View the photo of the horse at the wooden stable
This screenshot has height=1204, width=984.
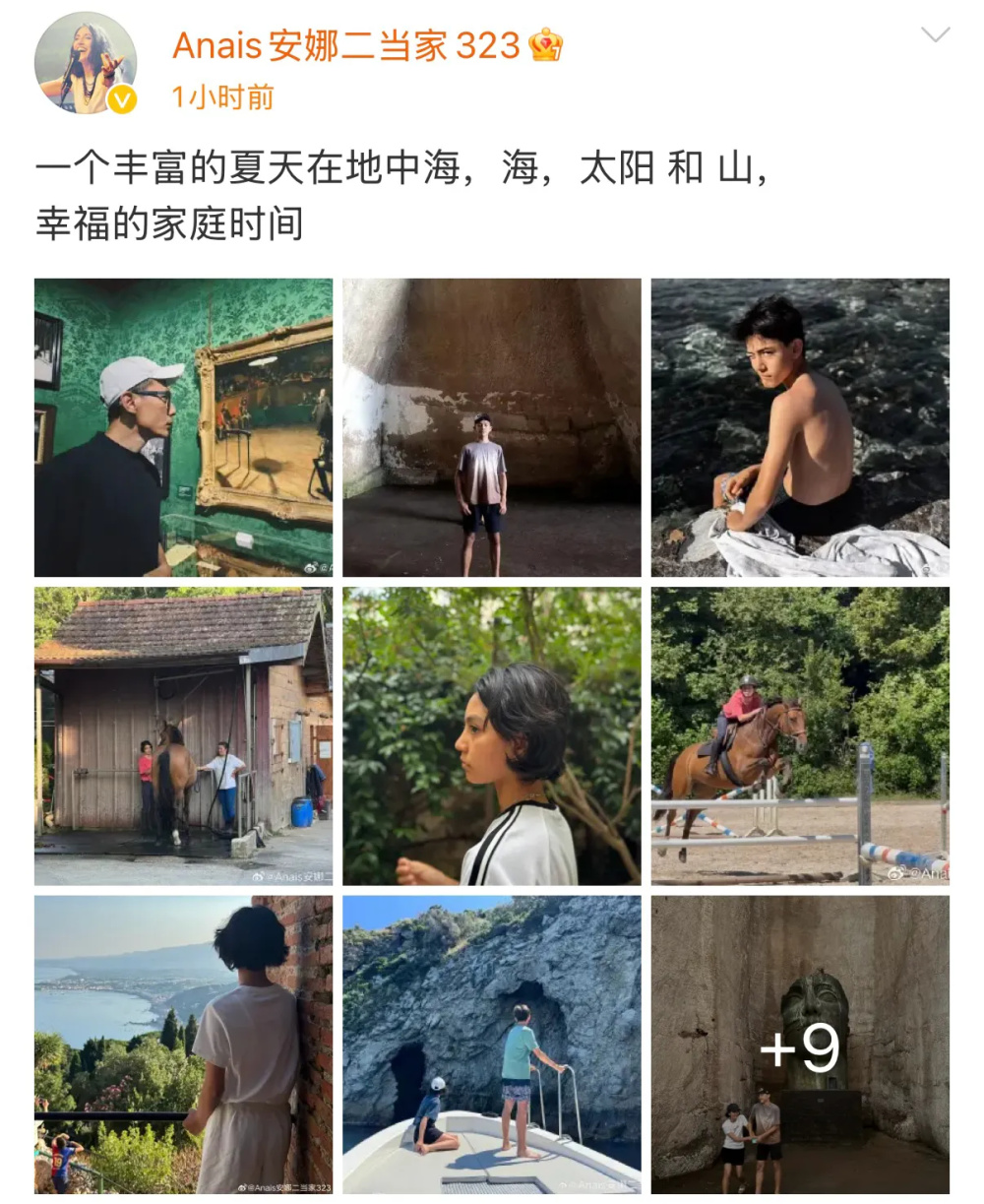click(183, 736)
